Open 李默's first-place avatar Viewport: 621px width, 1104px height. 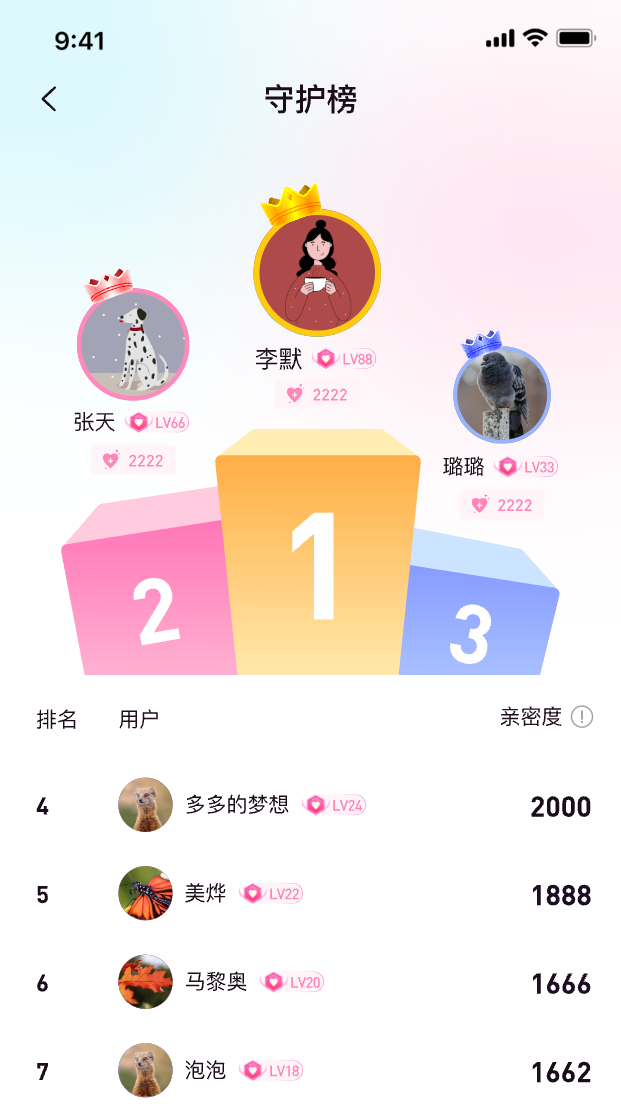[317, 272]
